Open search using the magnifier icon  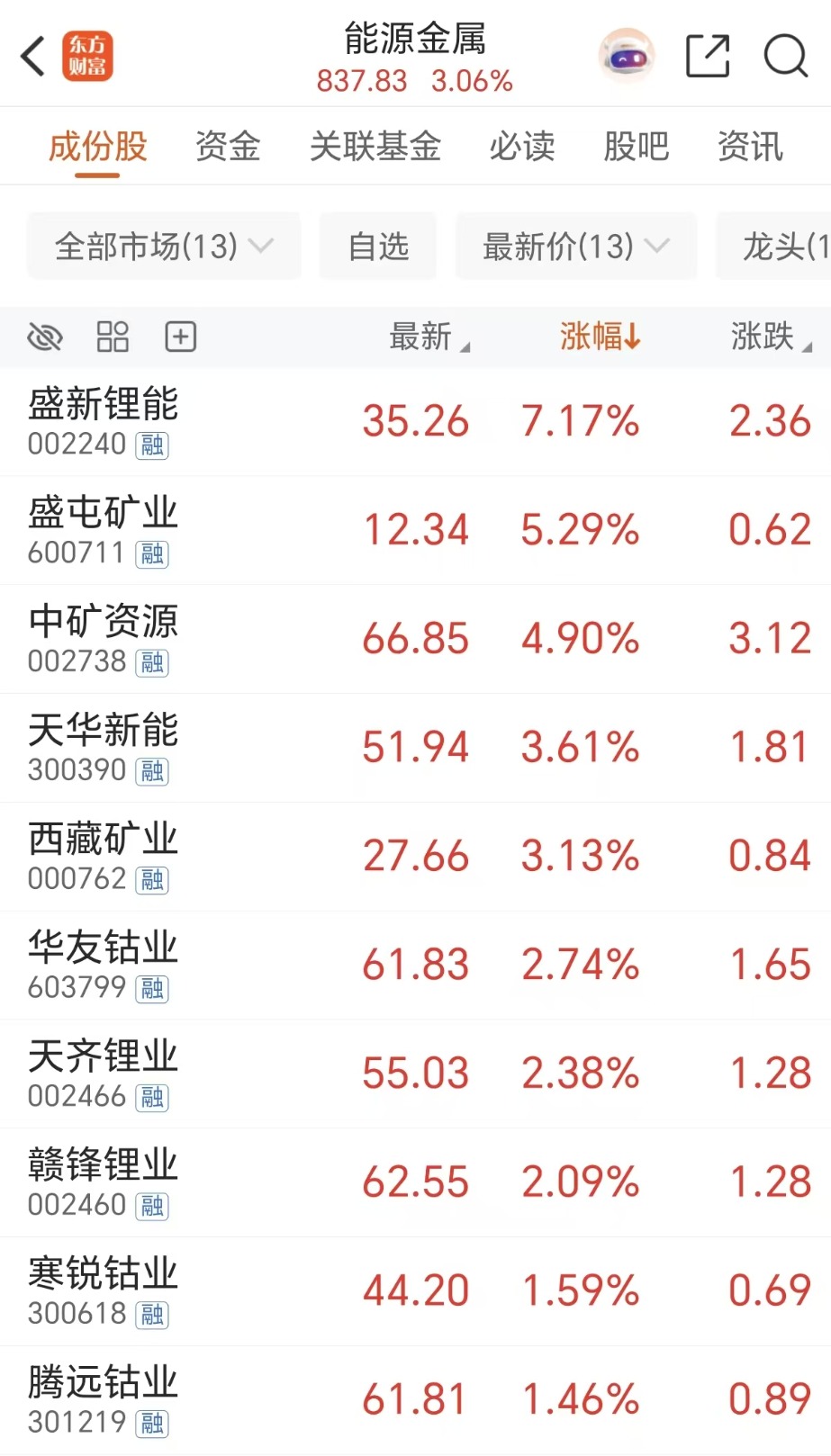(785, 56)
